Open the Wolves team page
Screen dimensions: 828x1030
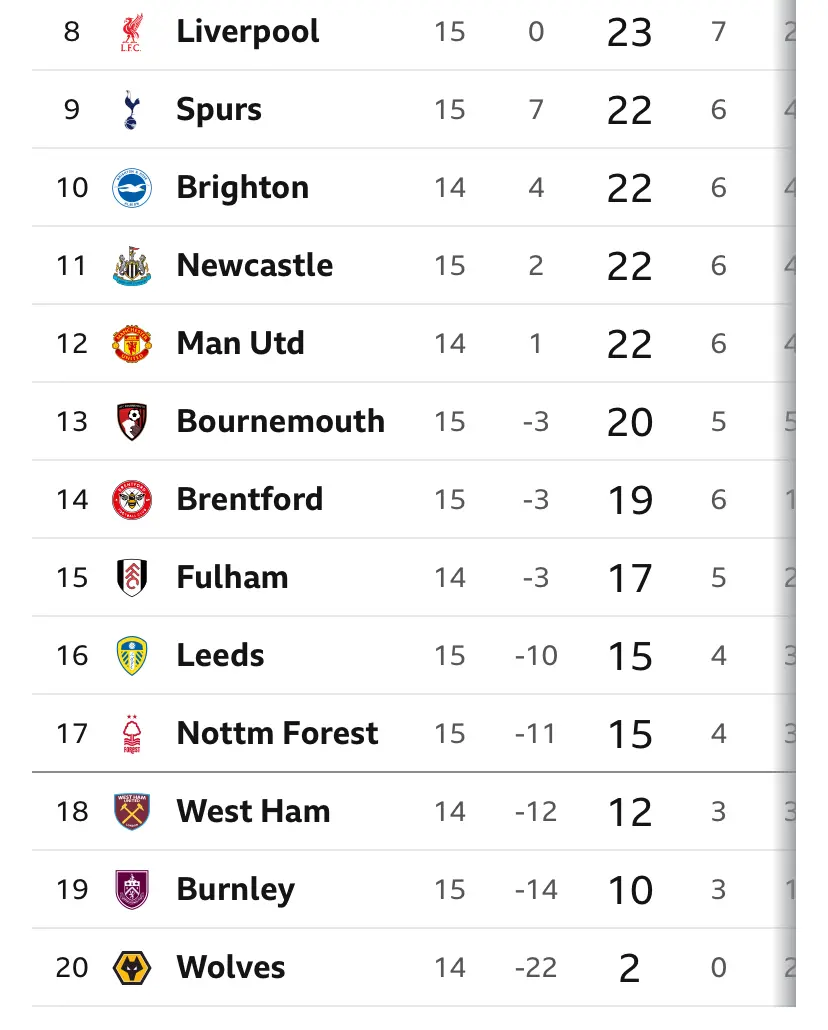tap(230, 967)
